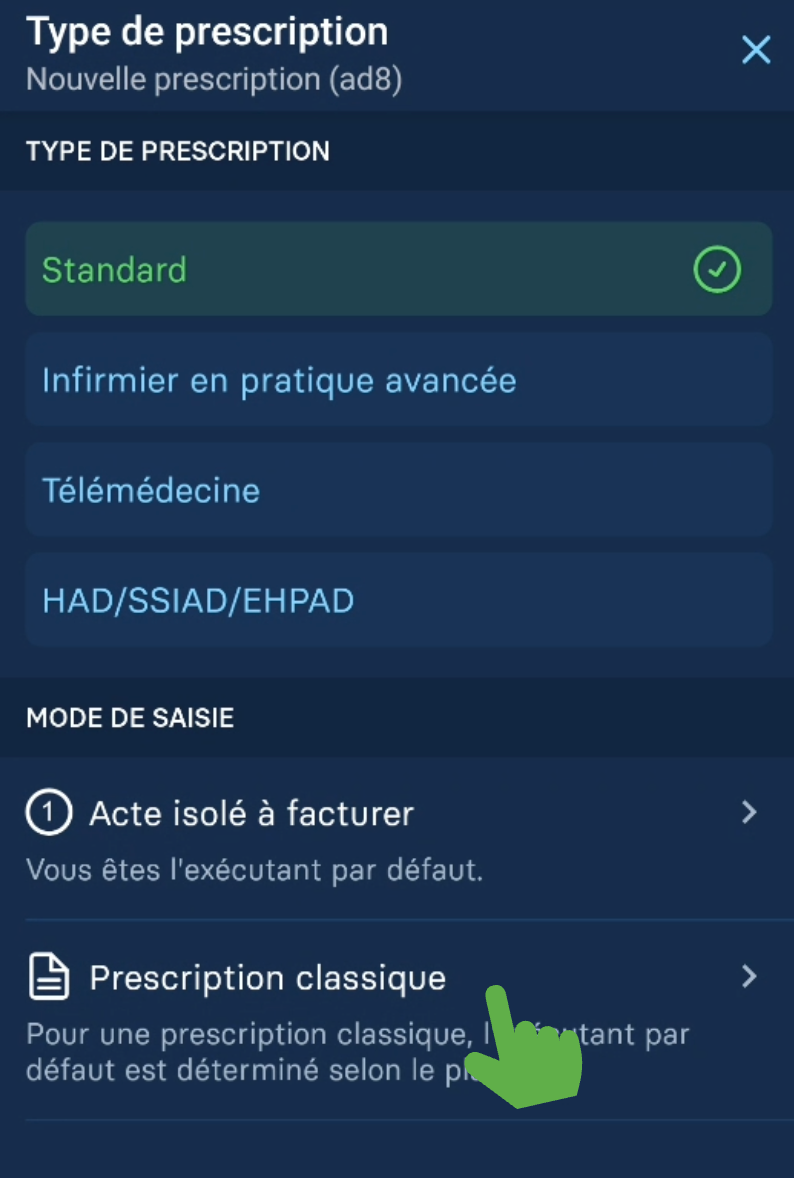Image resolution: width=794 pixels, height=1178 pixels.
Task: Select Télémédecine prescription type
Action: (x=398, y=490)
